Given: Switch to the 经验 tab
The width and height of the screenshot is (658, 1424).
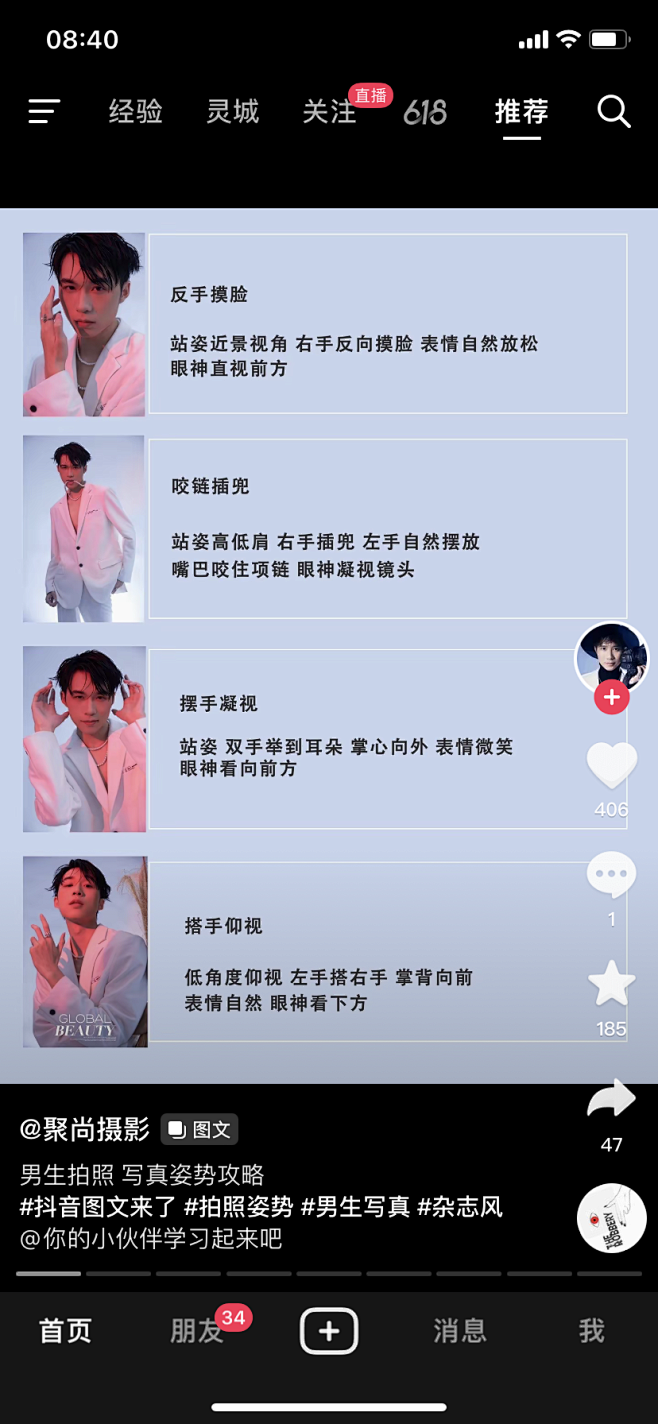Looking at the screenshot, I should point(135,111).
